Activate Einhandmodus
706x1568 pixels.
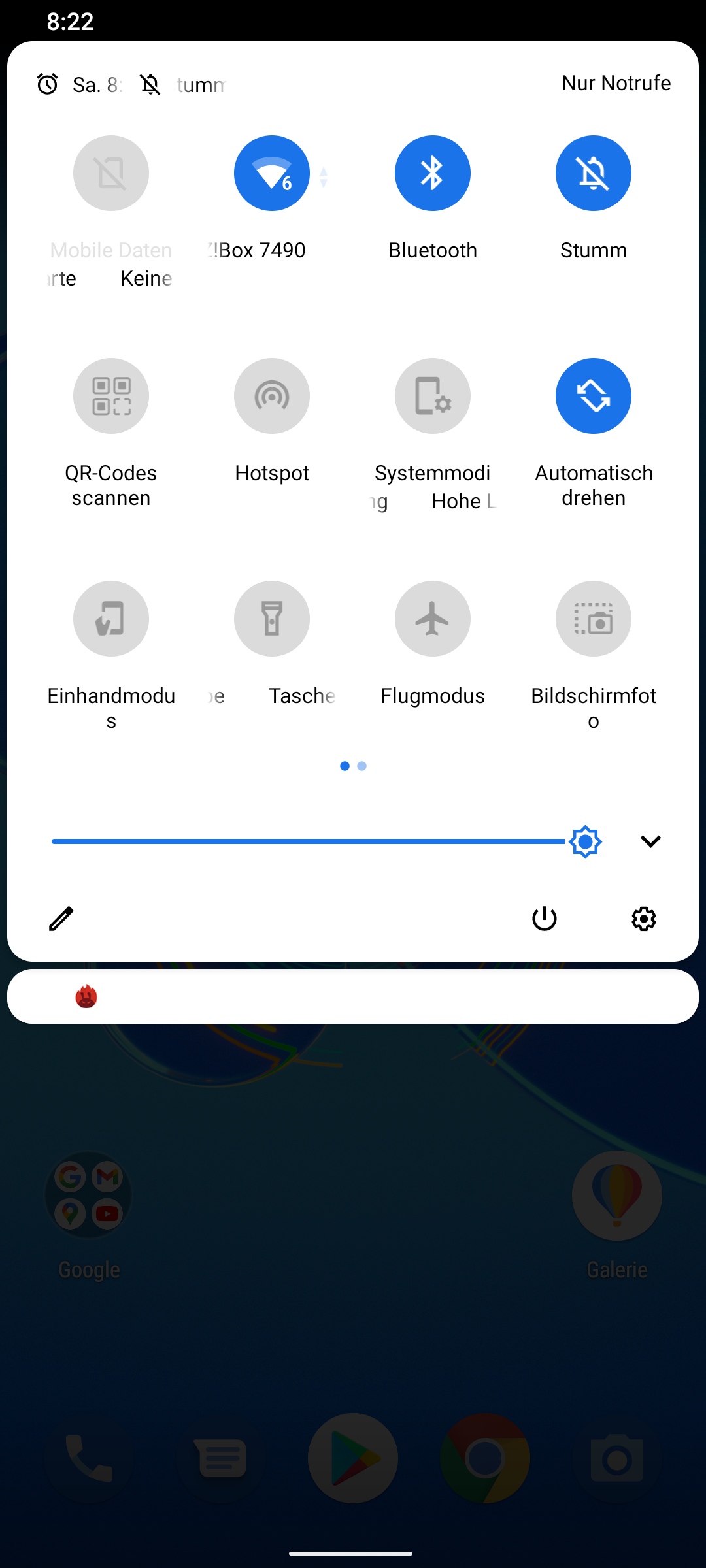pos(111,619)
